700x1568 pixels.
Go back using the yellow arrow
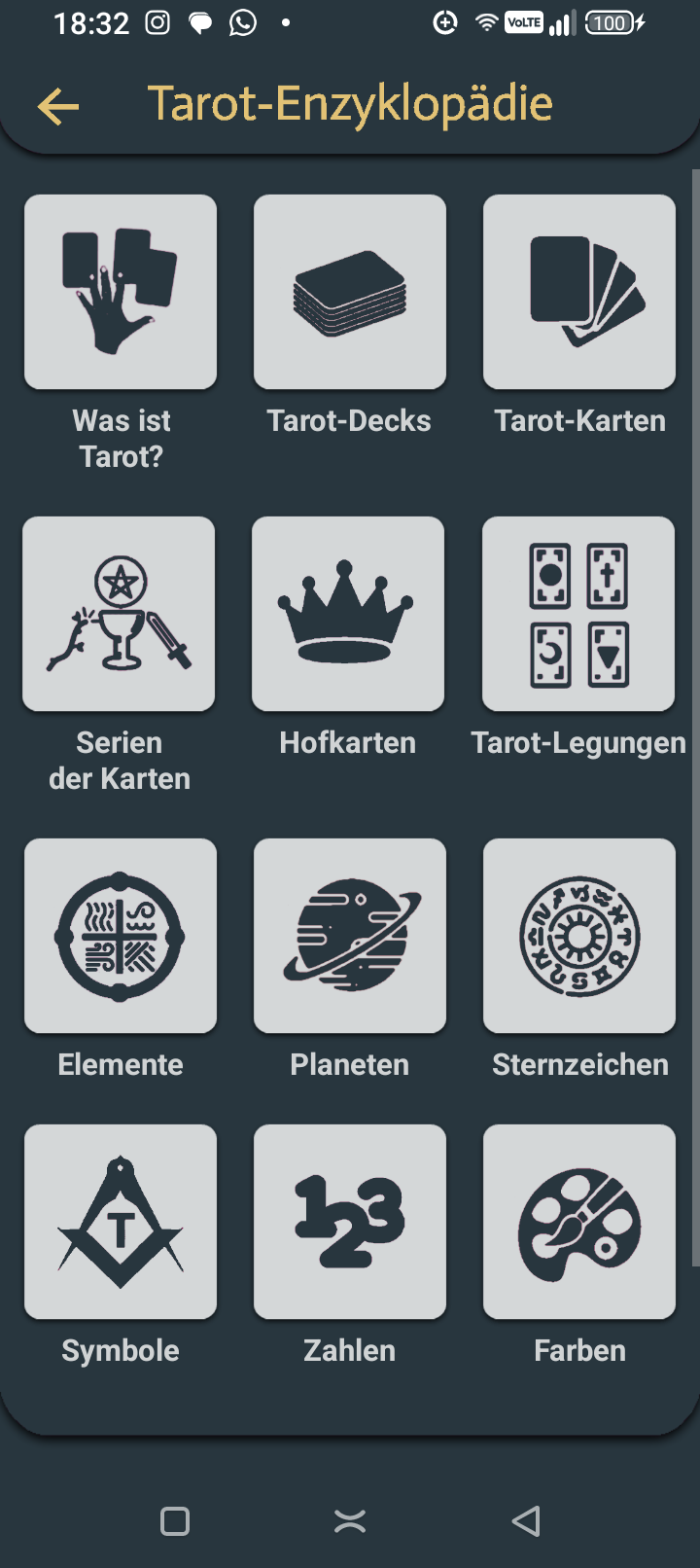coord(58,106)
